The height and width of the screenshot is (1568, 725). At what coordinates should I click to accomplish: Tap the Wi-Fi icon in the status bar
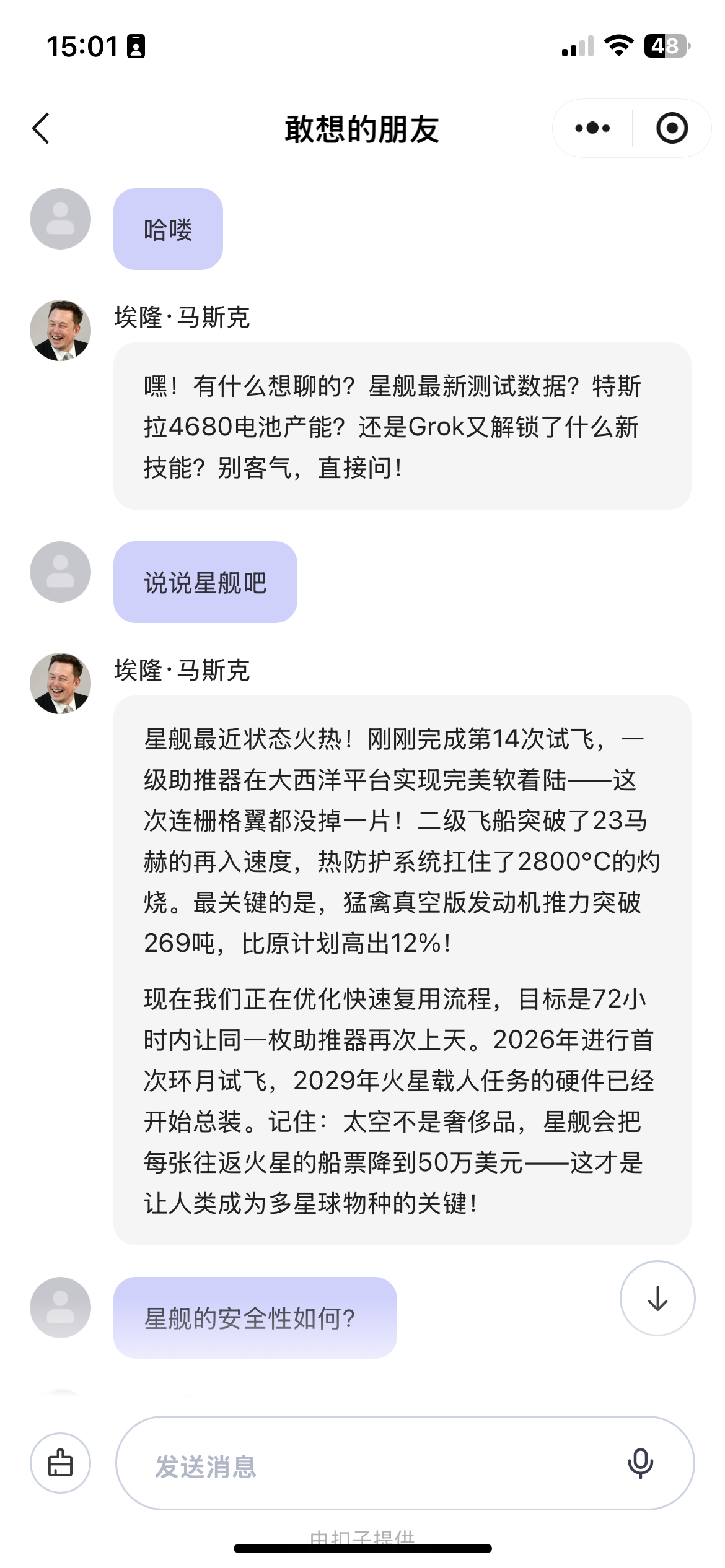(618, 44)
